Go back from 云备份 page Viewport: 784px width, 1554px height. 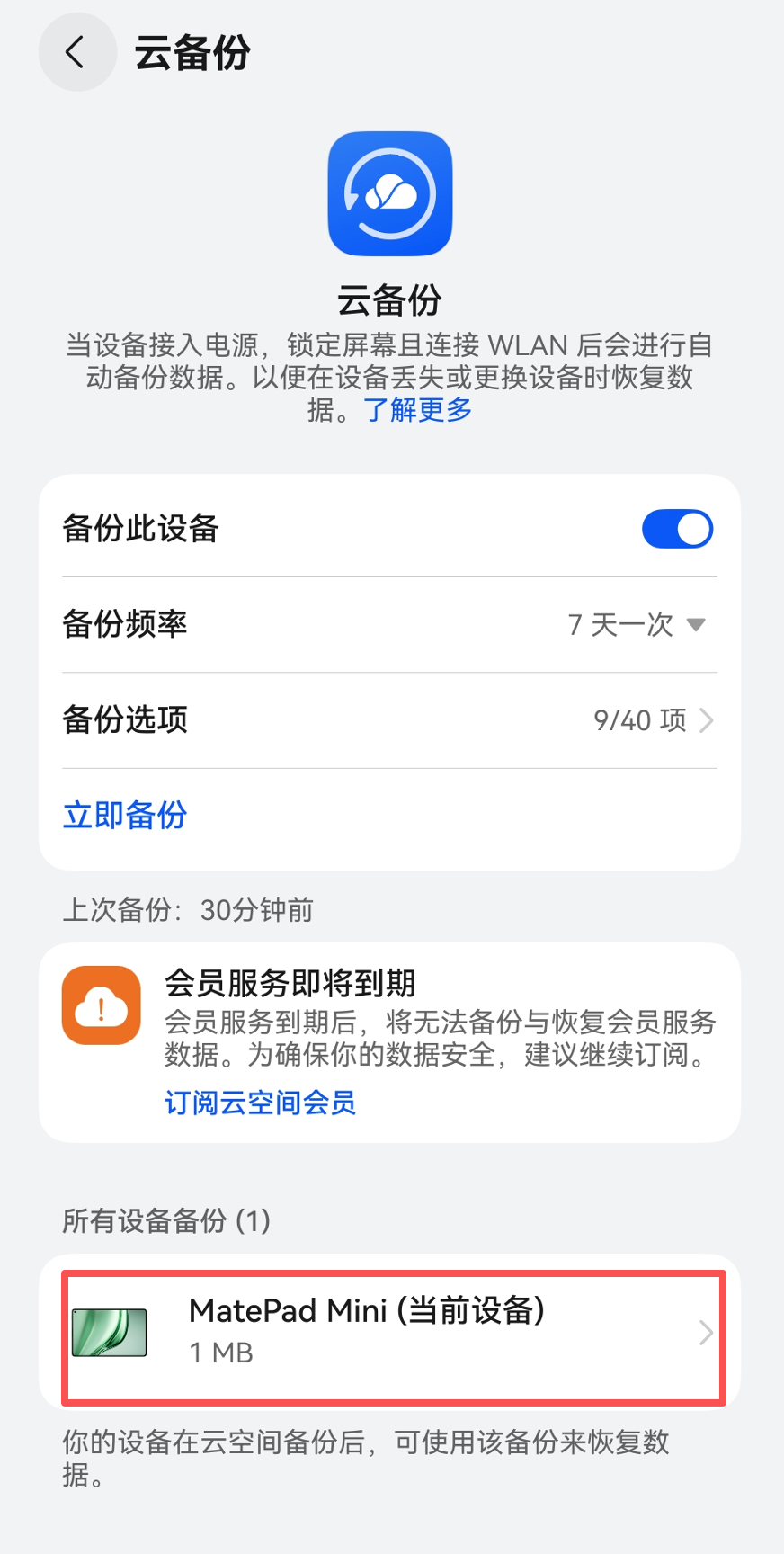click(x=77, y=52)
